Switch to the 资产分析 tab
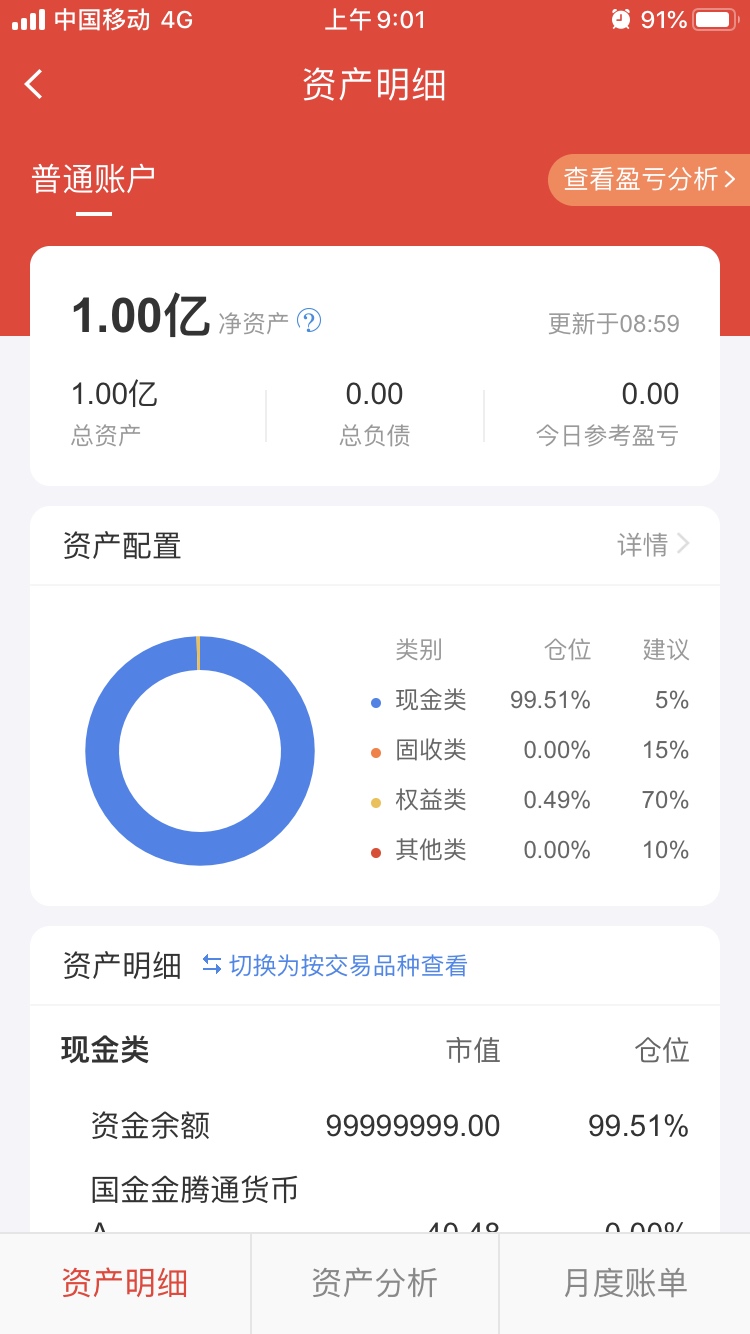This screenshot has height=1334, width=750. pos(375,1283)
